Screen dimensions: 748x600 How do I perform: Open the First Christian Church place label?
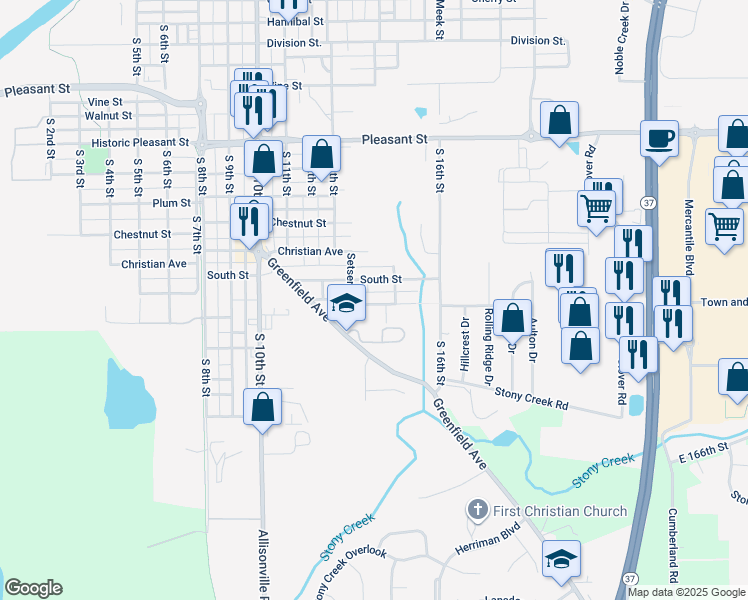click(x=547, y=511)
